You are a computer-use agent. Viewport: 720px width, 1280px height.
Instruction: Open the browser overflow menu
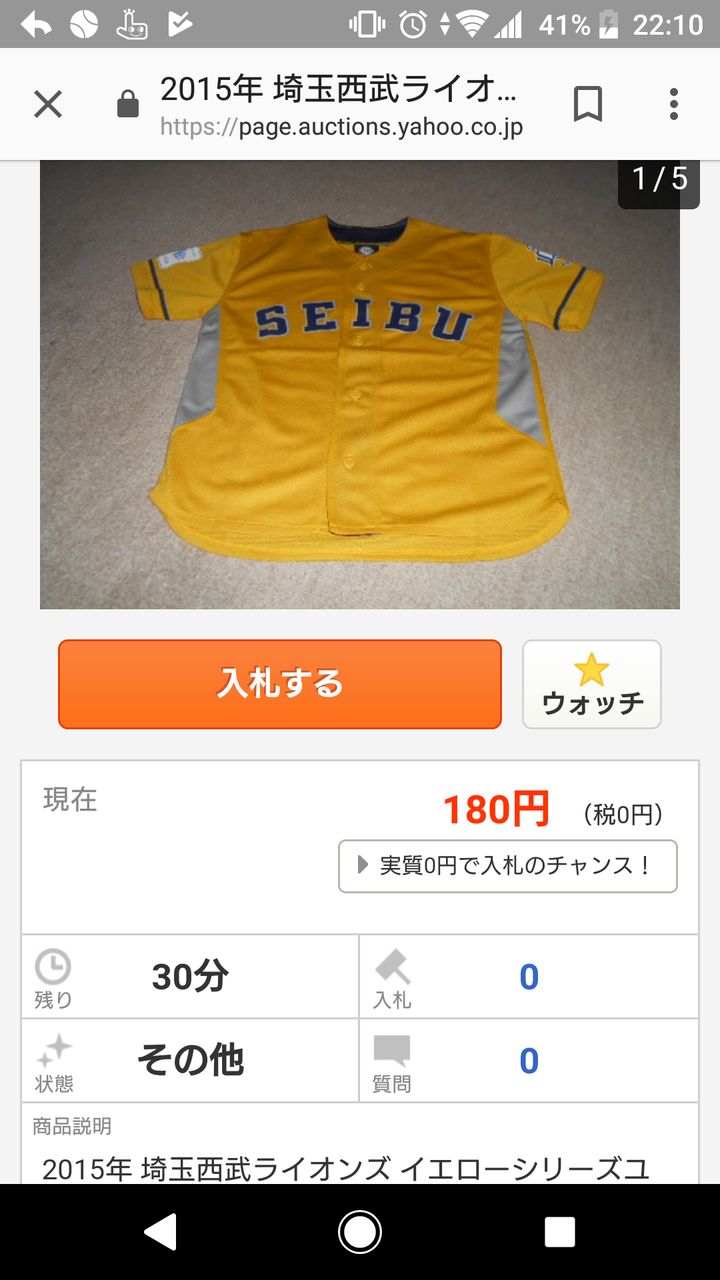pos(674,104)
